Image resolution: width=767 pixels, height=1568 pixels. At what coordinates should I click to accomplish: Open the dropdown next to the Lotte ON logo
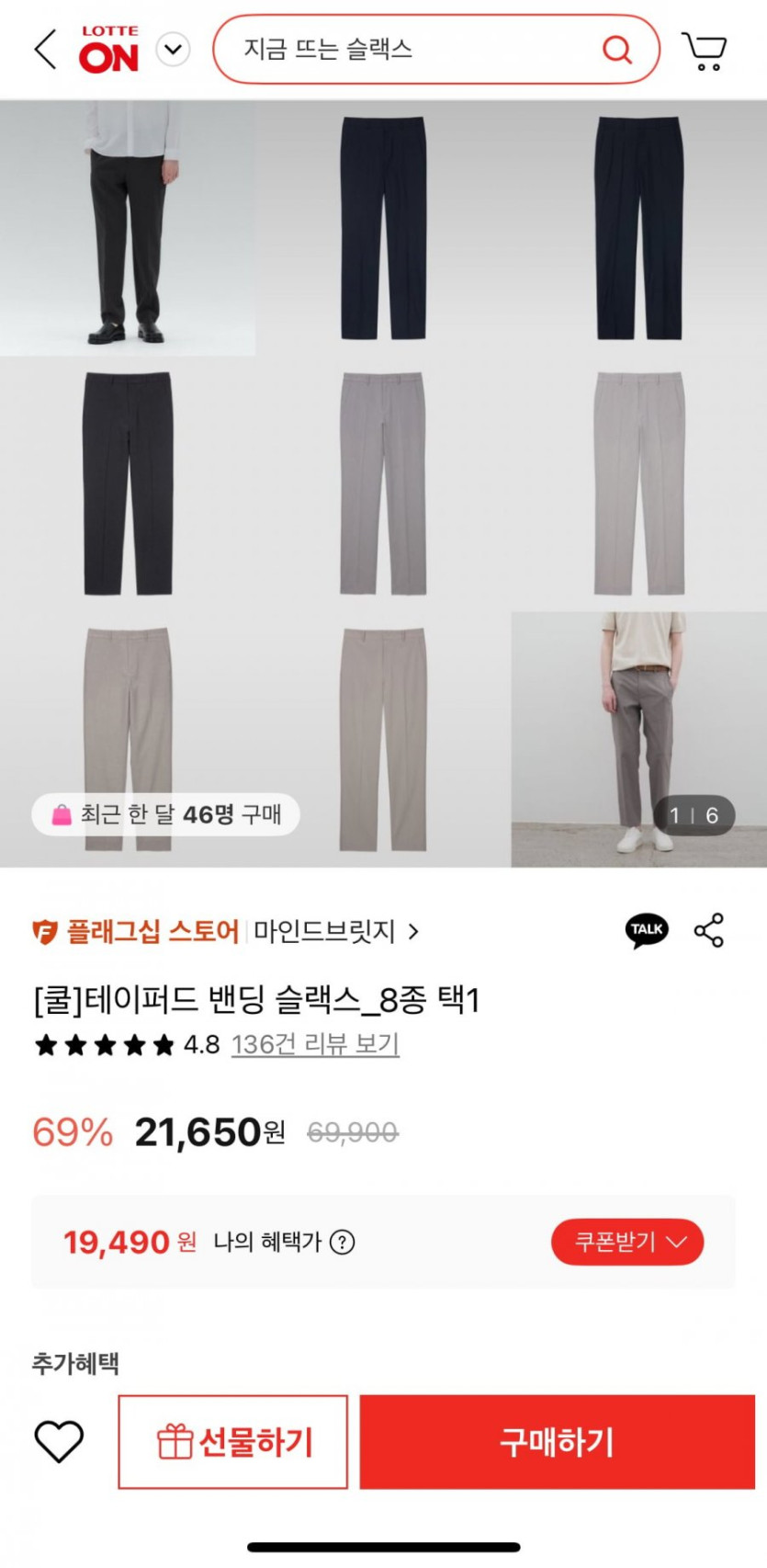173,49
